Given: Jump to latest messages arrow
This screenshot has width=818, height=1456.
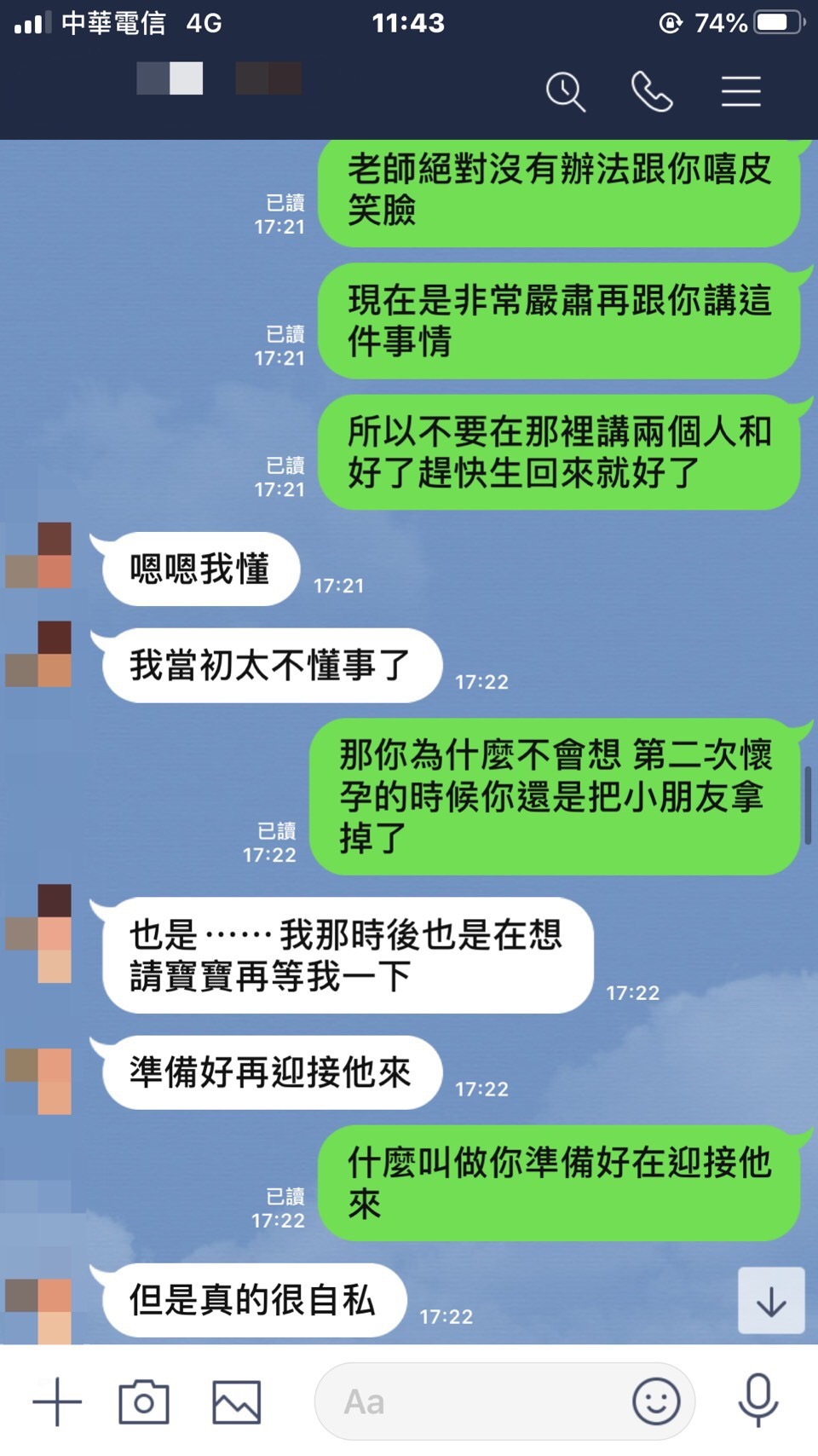Looking at the screenshot, I should [x=771, y=1301].
